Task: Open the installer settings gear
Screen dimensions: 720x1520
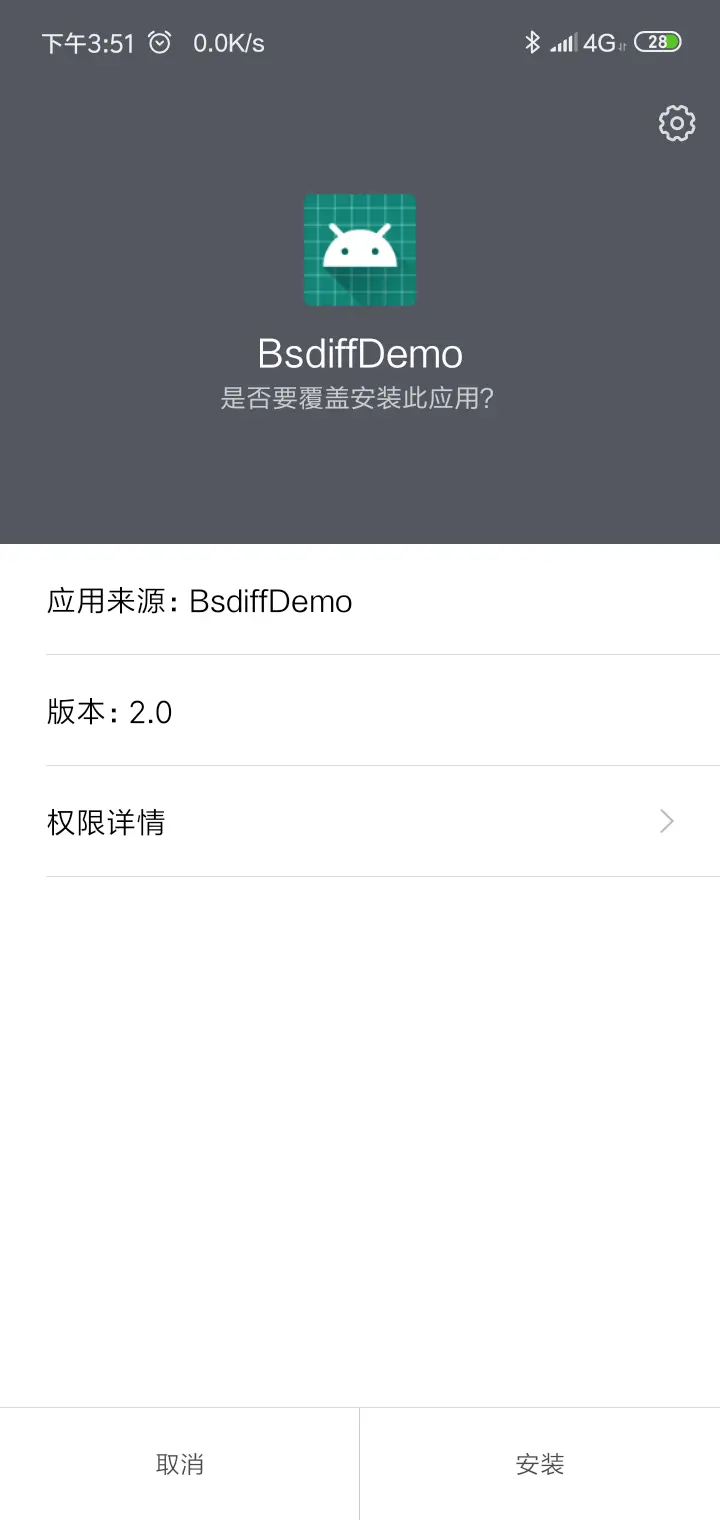Action: pos(677,123)
